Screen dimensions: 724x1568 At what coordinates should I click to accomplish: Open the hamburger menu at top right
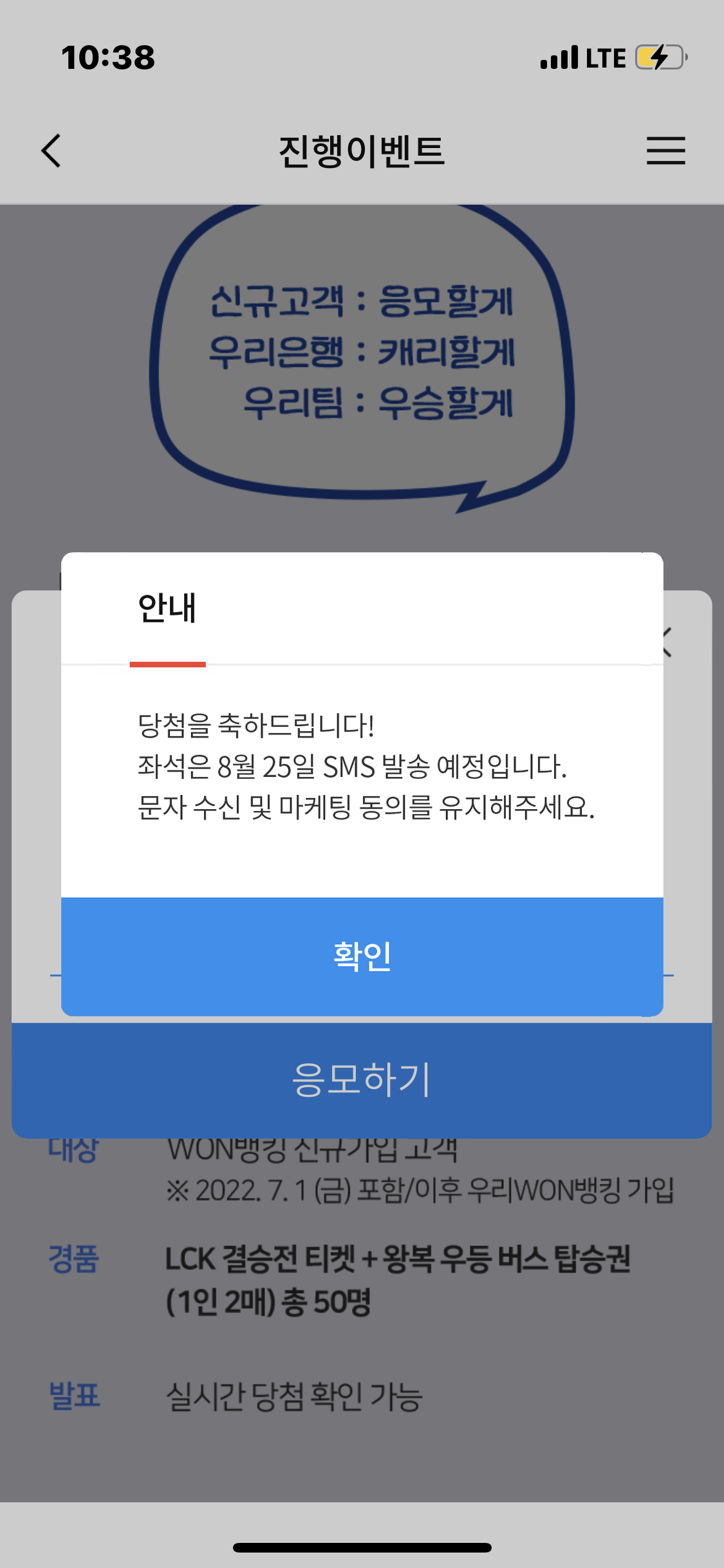[x=665, y=151]
